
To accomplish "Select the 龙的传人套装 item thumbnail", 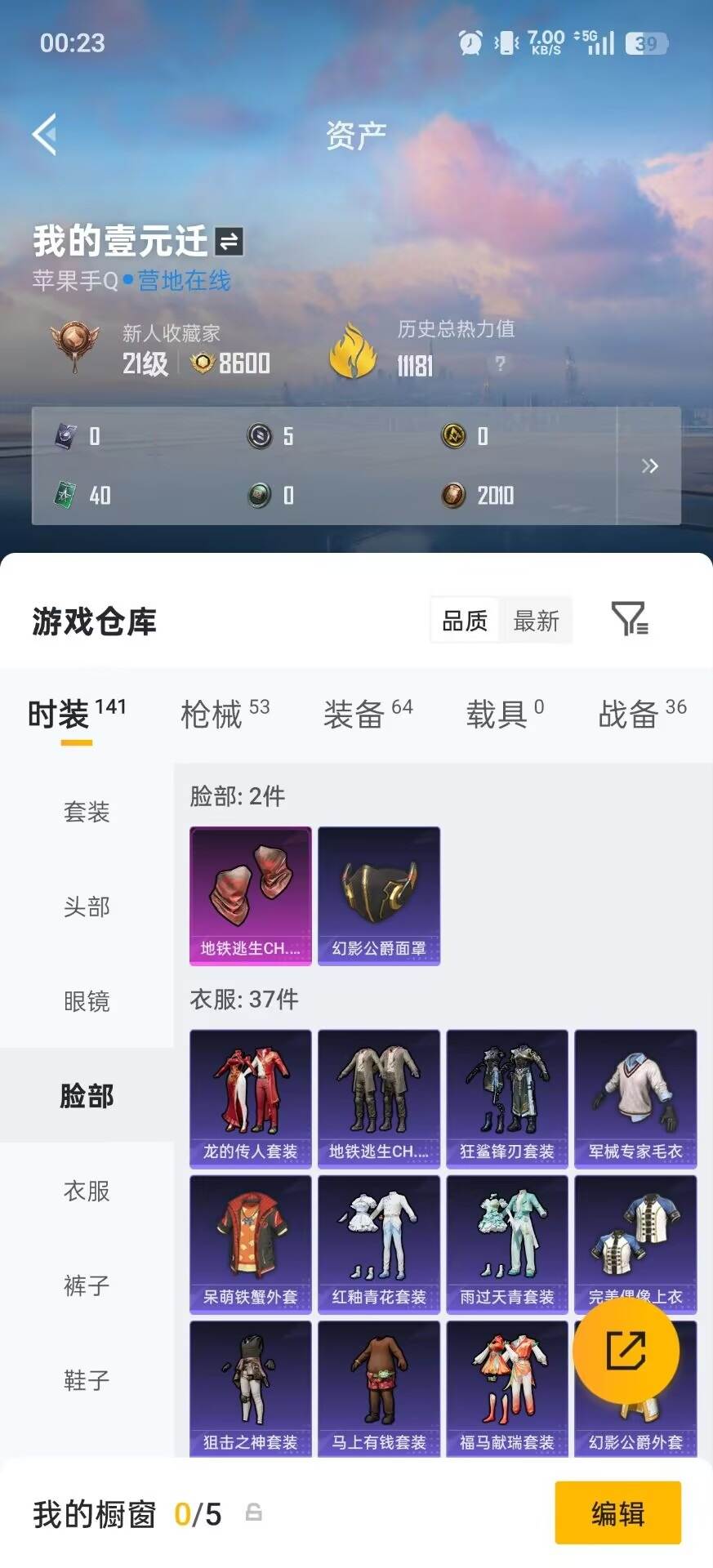I will (250, 1098).
